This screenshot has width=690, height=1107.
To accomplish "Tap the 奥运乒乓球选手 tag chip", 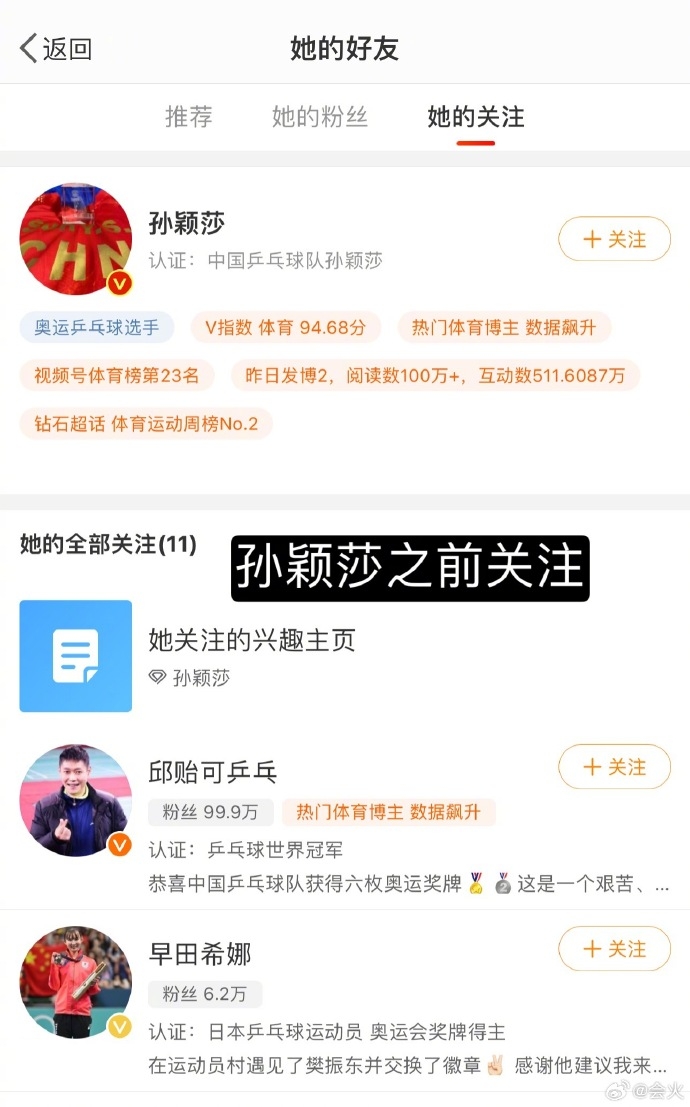I will (x=96, y=327).
